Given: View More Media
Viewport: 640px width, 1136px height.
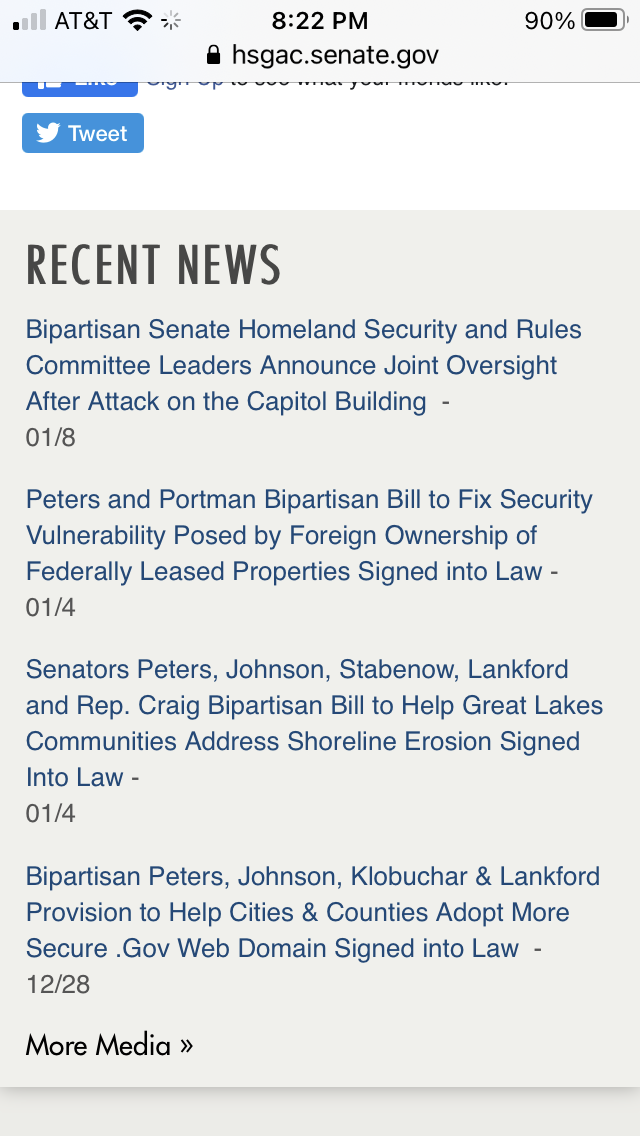Looking at the screenshot, I should (109, 1045).
